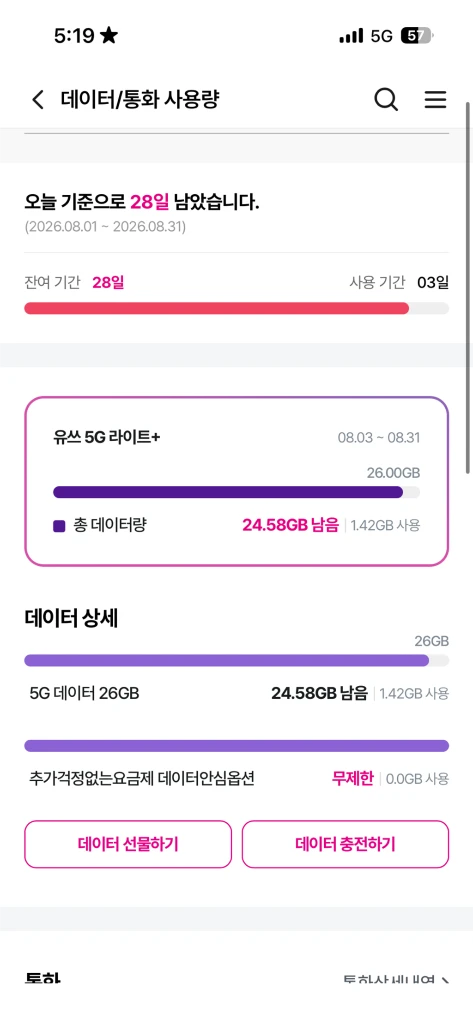Tap the 데이터 선물하기 button
This screenshot has width=473, height=1024.
128,844
